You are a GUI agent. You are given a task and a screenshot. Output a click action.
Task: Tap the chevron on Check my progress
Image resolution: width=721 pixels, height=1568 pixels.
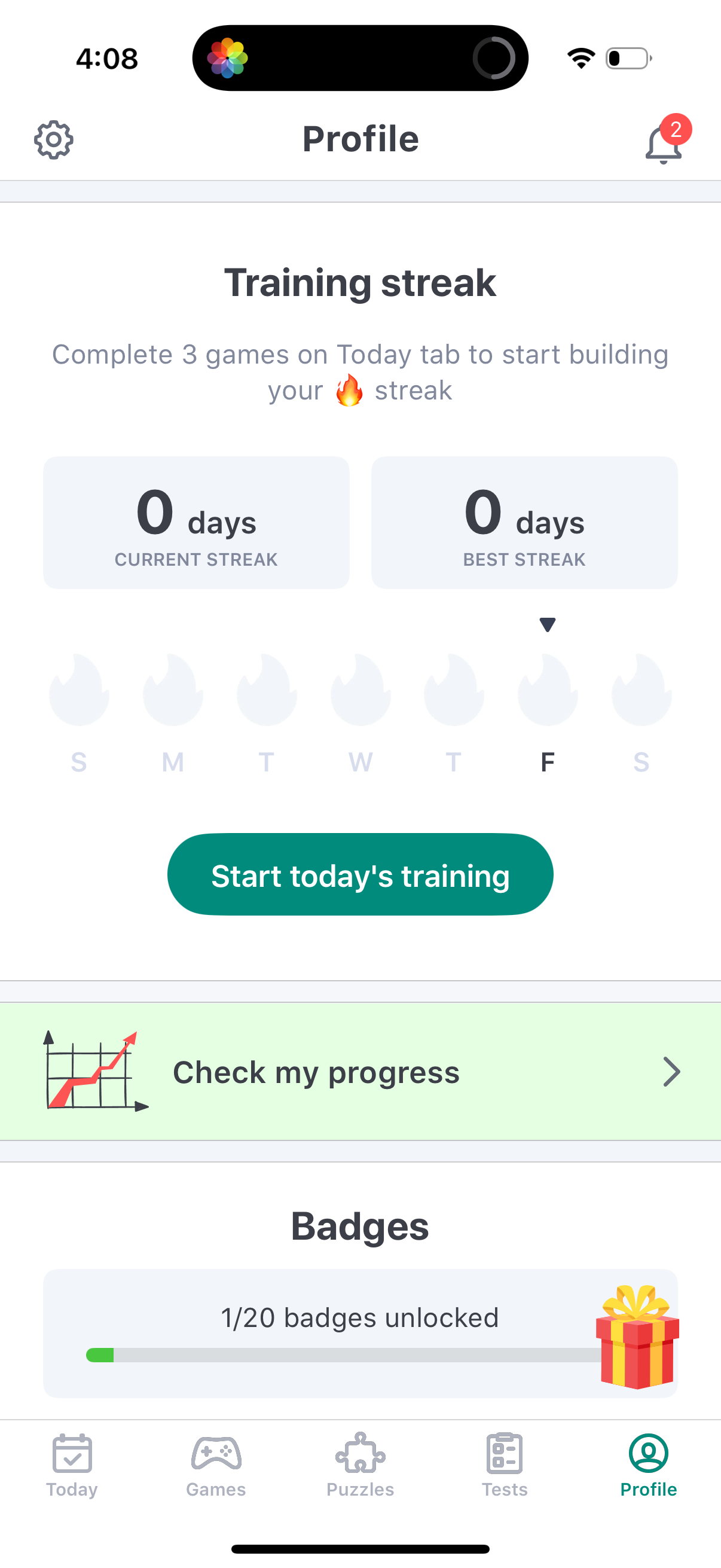pyautogui.click(x=671, y=1072)
